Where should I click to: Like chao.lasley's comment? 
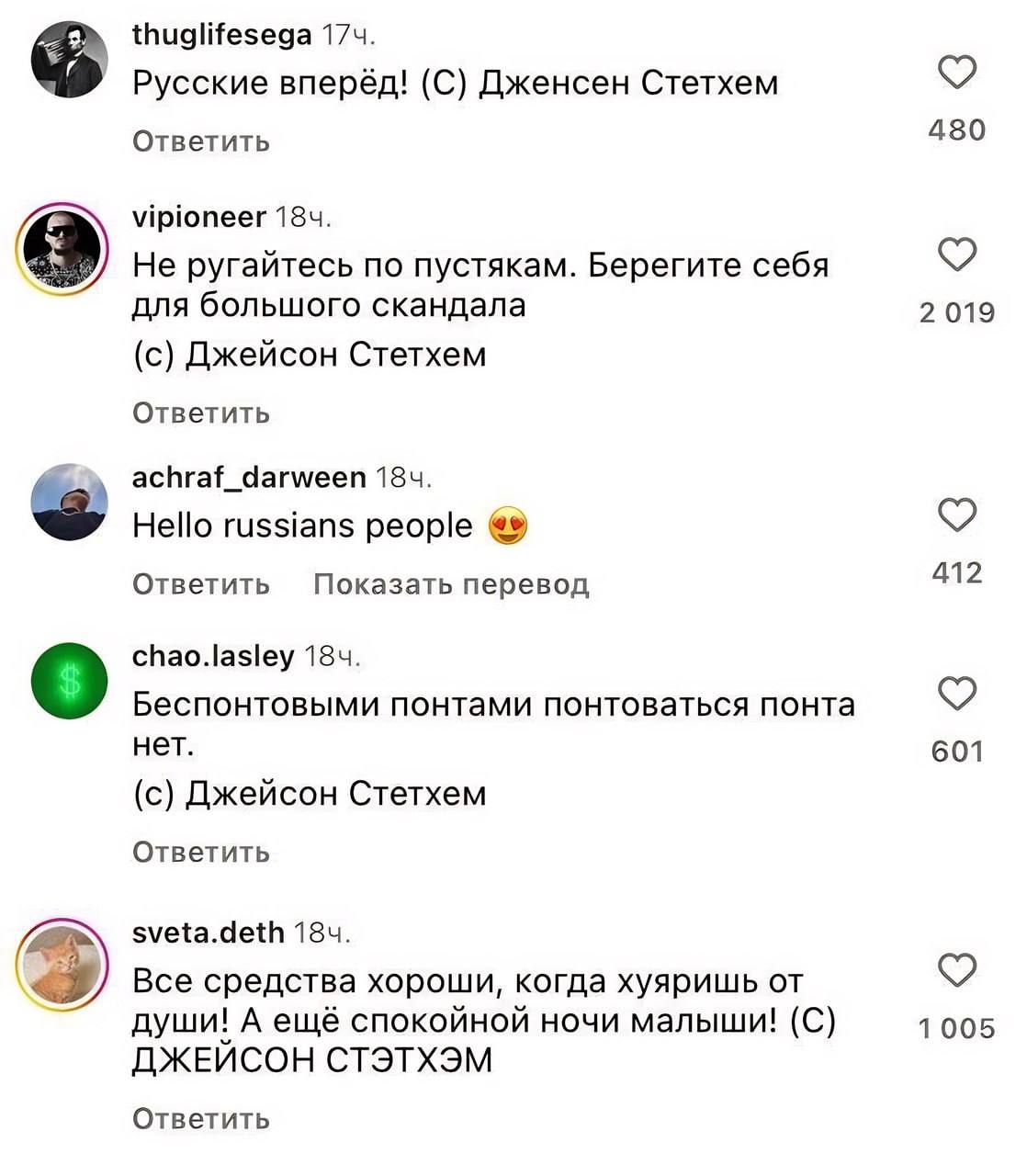[956, 694]
